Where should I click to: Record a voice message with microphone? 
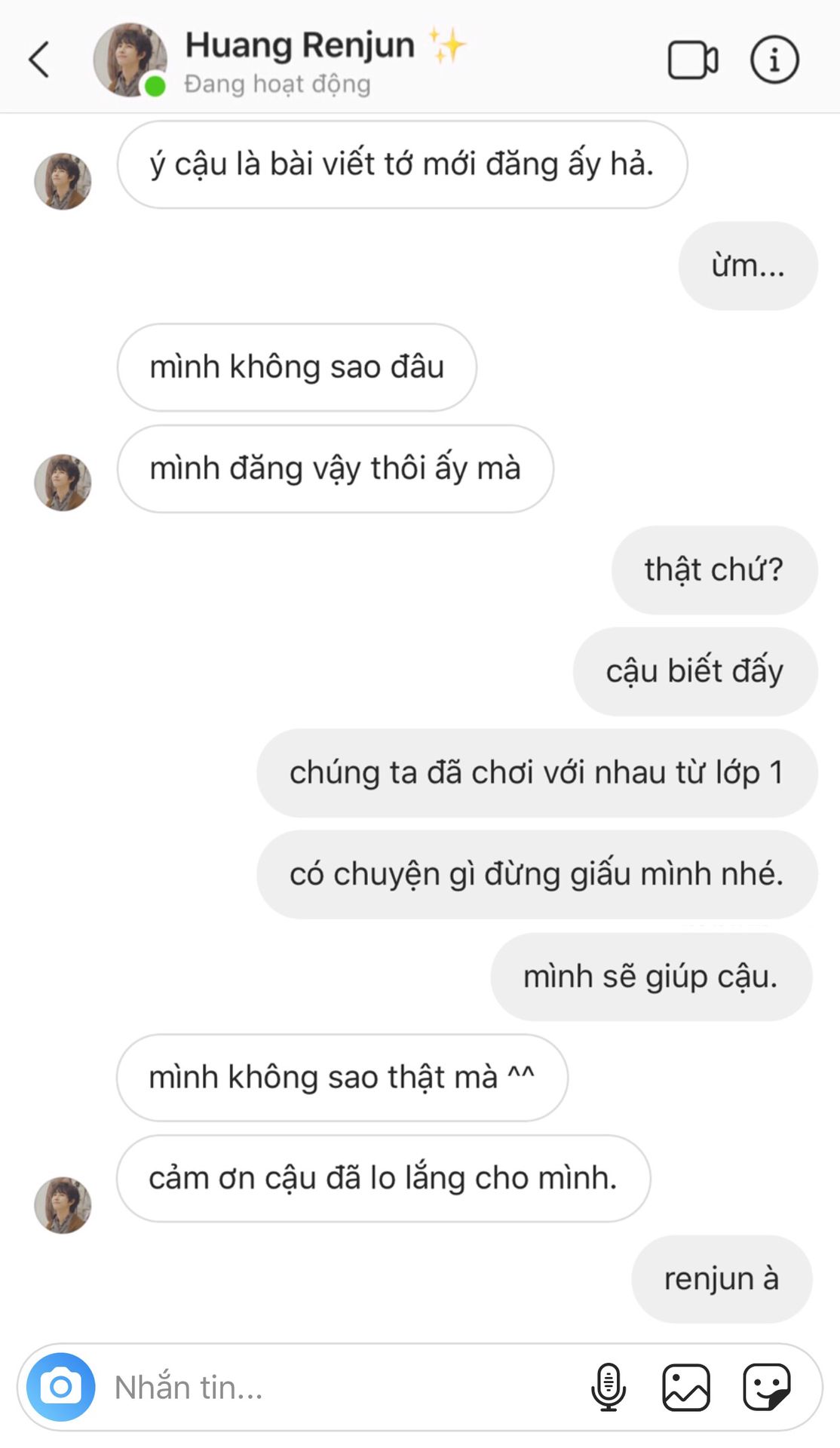click(609, 1386)
